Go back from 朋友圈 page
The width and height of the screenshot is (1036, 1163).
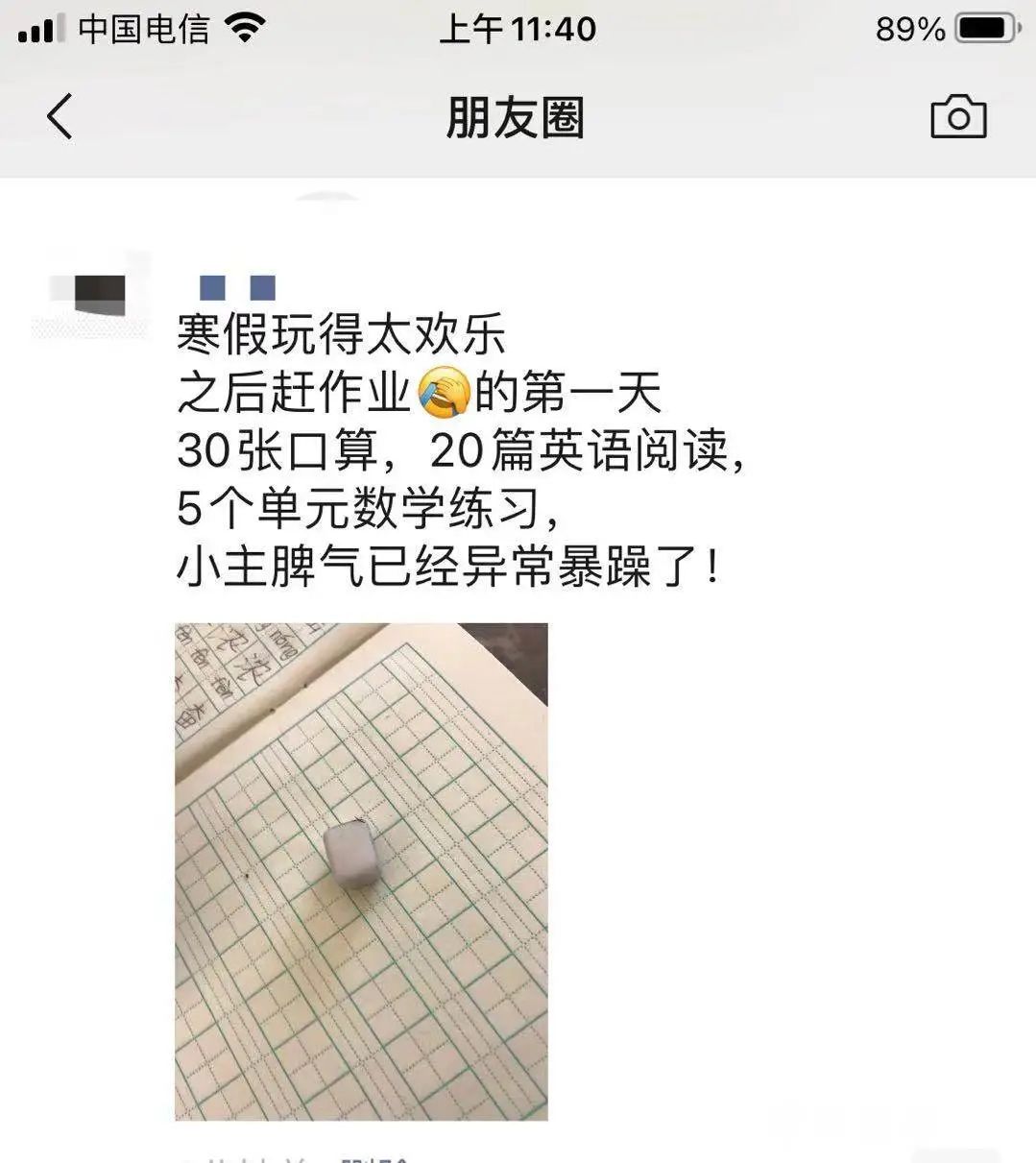[x=60, y=117]
